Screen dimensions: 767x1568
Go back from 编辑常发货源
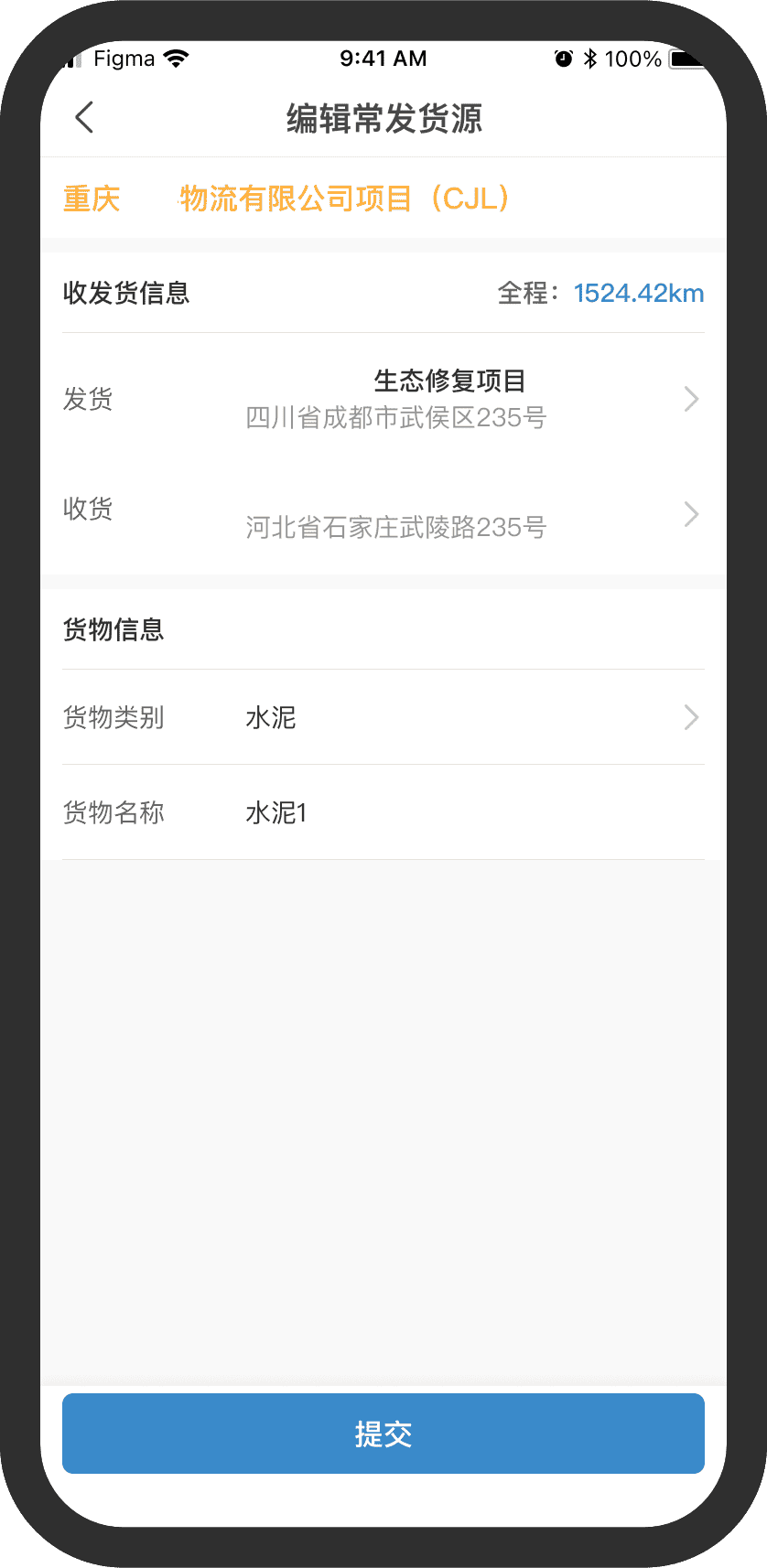click(84, 117)
